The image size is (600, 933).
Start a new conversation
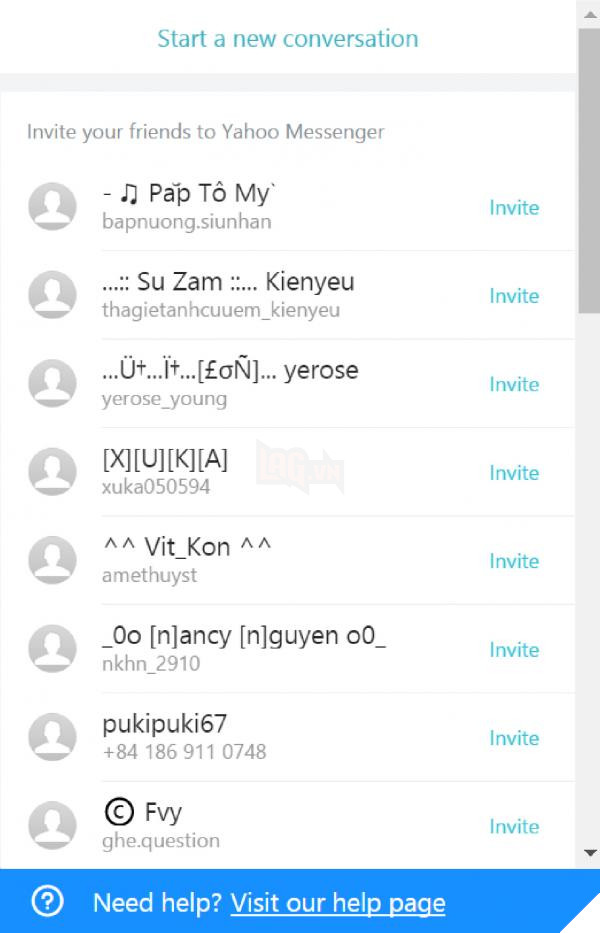point(288,39)
